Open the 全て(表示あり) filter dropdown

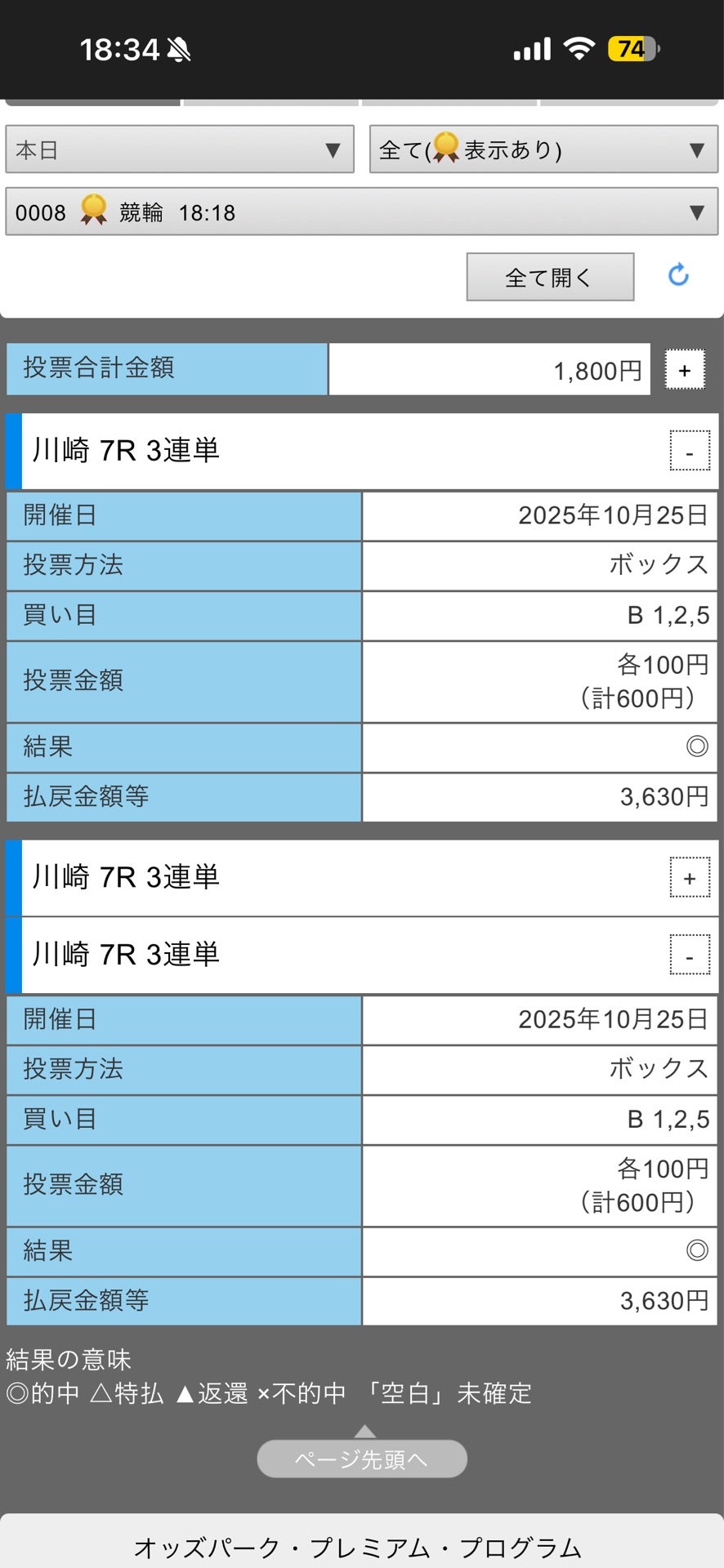point(543,149)
